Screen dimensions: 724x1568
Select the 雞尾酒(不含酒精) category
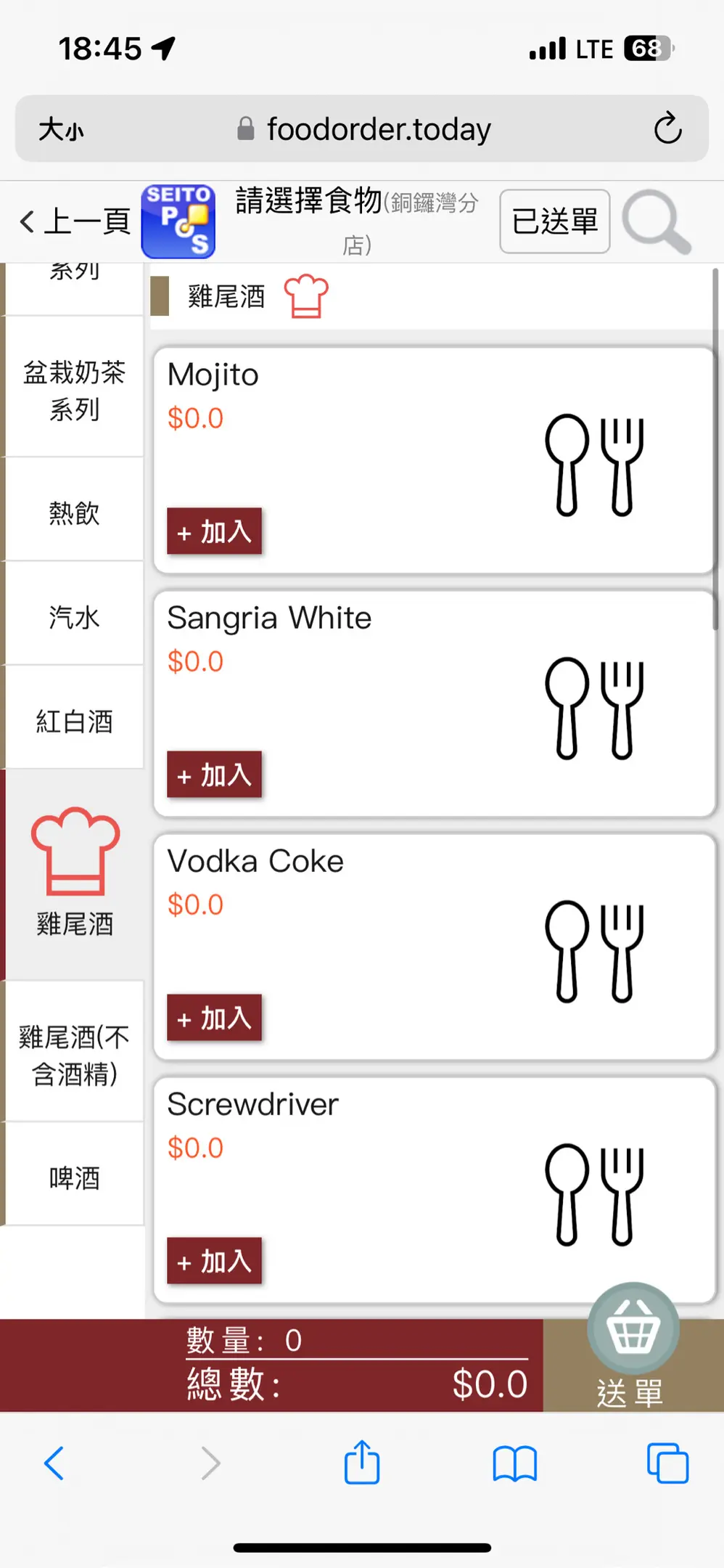coord(74,1055)
